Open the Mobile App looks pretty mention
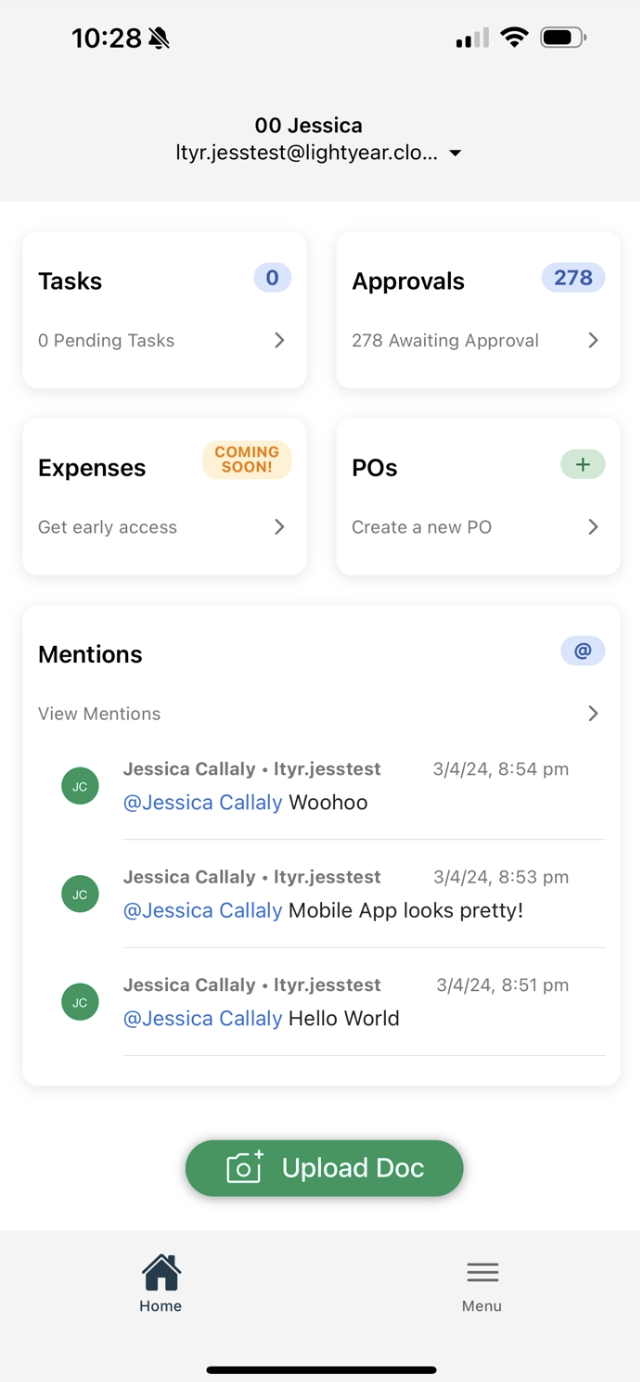Image resolution: width=640 pixels, height=1382 pixels. coord(333,895)
